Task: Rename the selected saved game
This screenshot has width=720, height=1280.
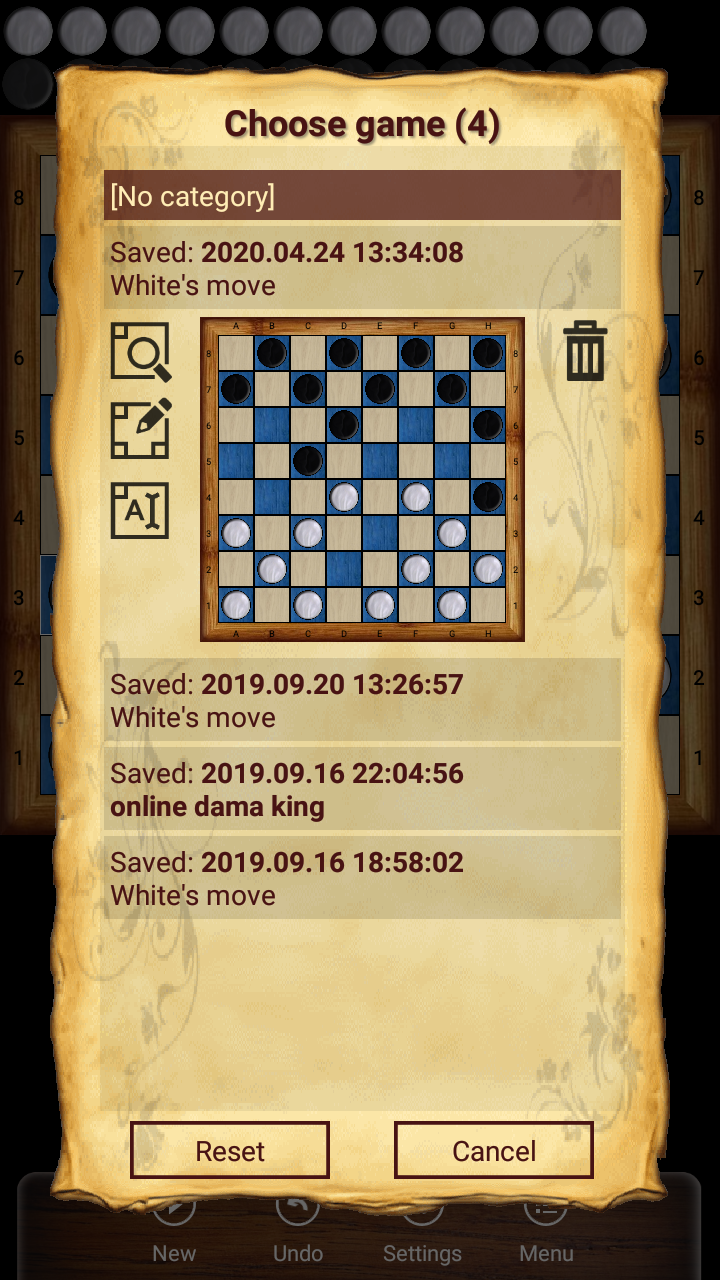Action: [x=140, y=510]
